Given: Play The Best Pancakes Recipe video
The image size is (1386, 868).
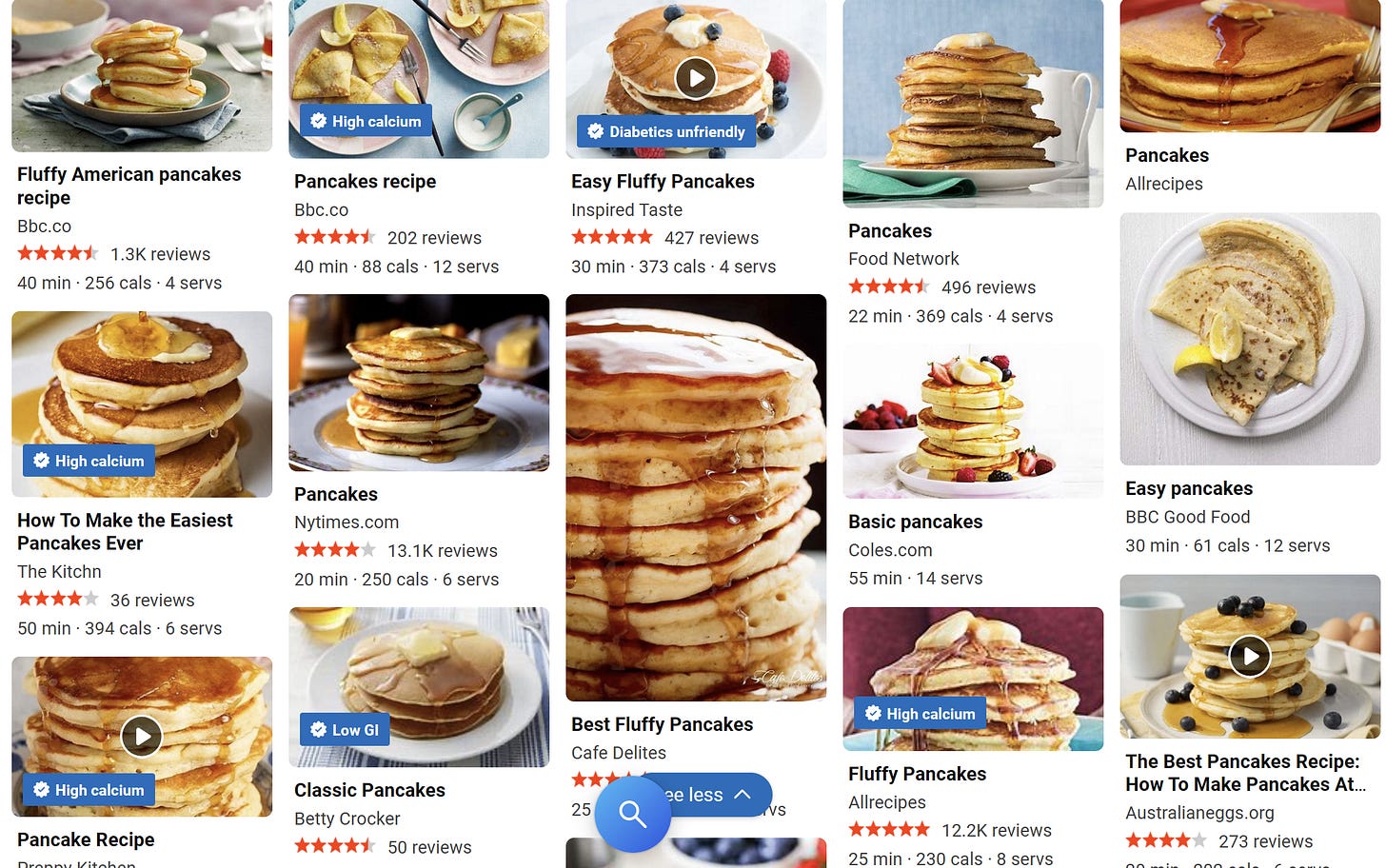Looking at the screenshot, I should 1249,656.
